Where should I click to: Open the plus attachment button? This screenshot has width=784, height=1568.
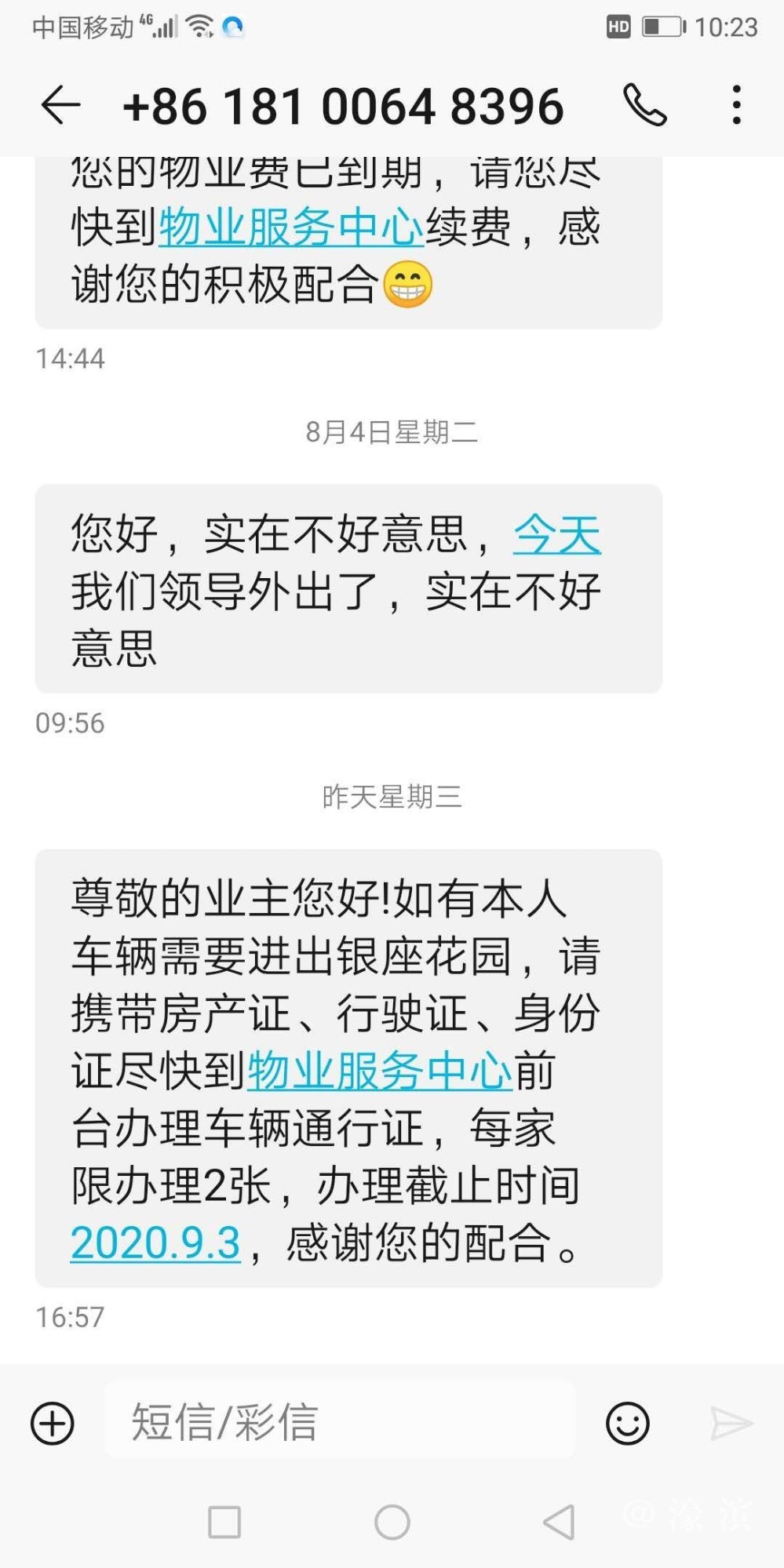pyautogui.click(x=53, y=1423)
